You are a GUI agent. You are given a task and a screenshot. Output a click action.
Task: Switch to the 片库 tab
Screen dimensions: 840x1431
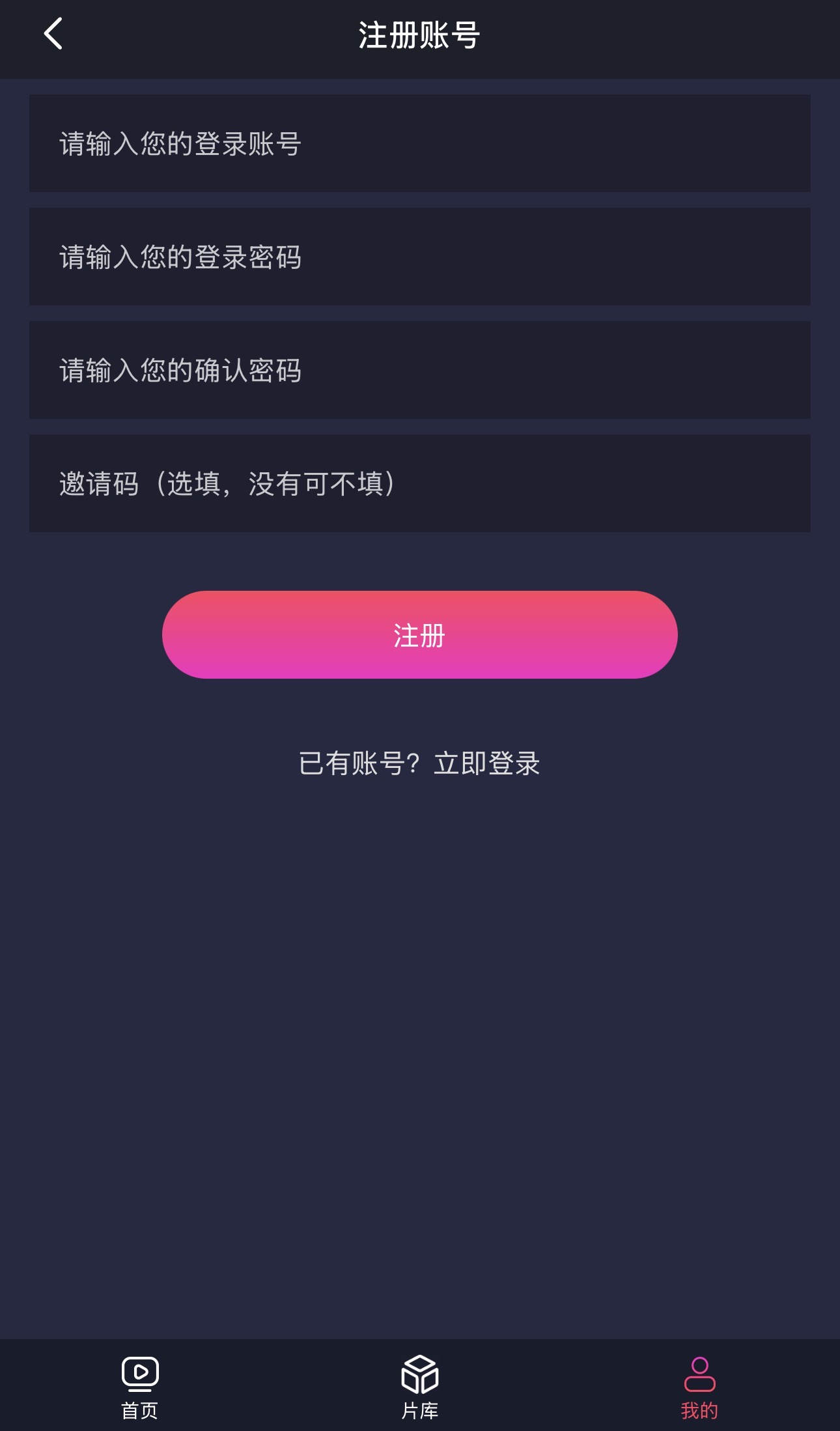pos(419,1387)
